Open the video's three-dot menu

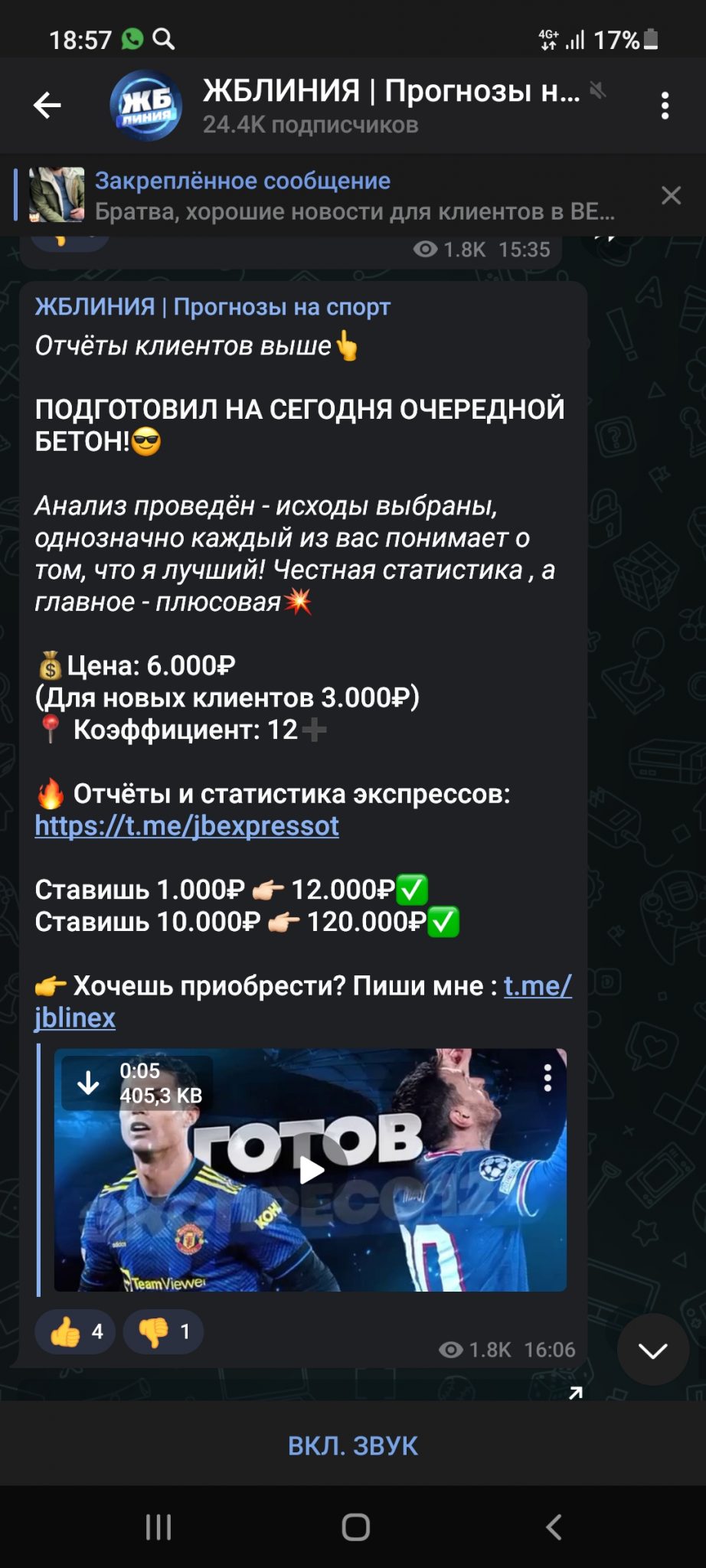click(547, 1078)
